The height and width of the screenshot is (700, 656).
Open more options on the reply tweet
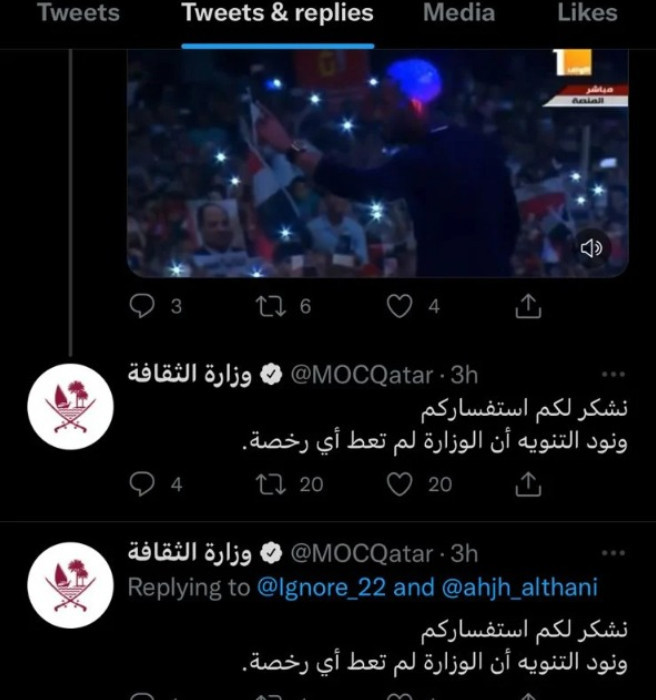[x=613, y=553]
